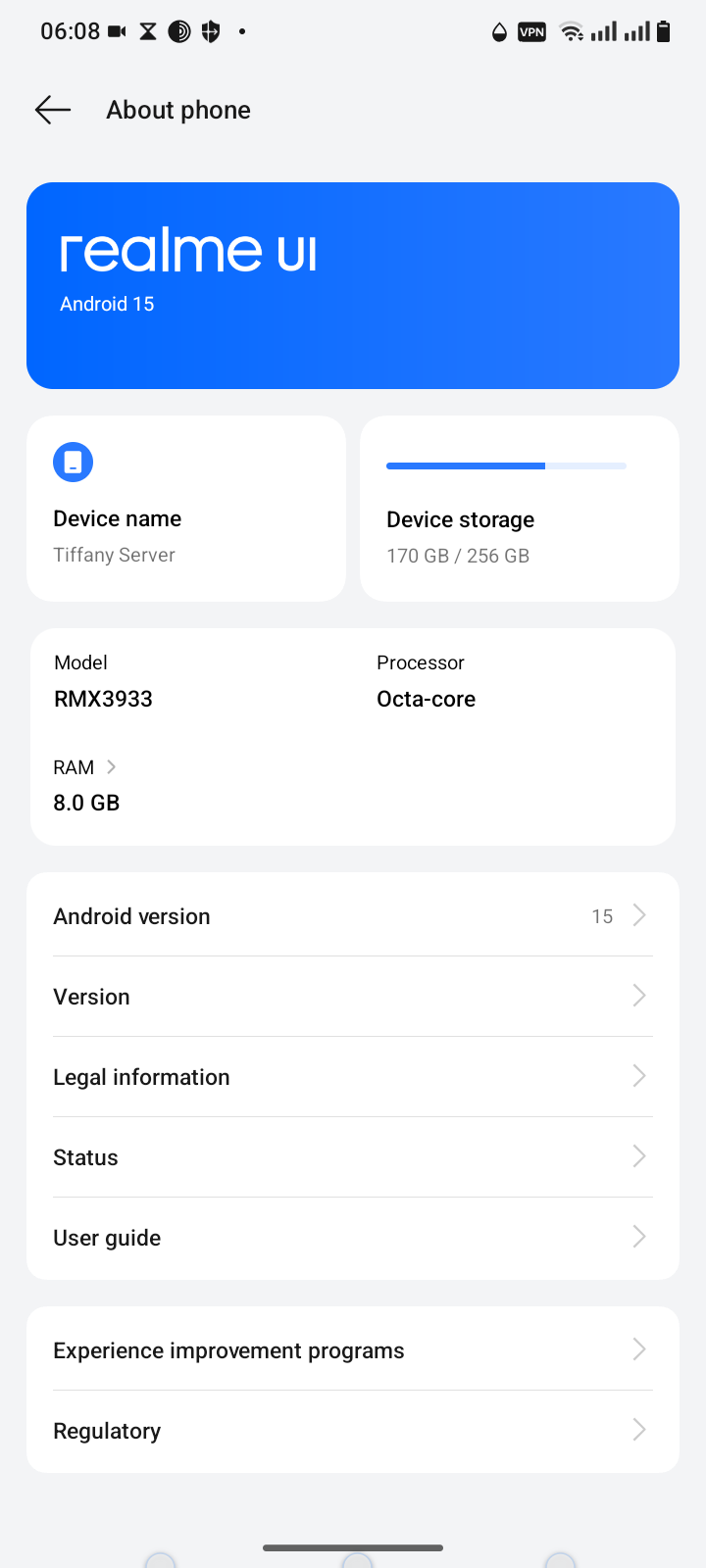Open the User guide
This screenshot has width=706, height=1568.
[x=353, y=1238]
